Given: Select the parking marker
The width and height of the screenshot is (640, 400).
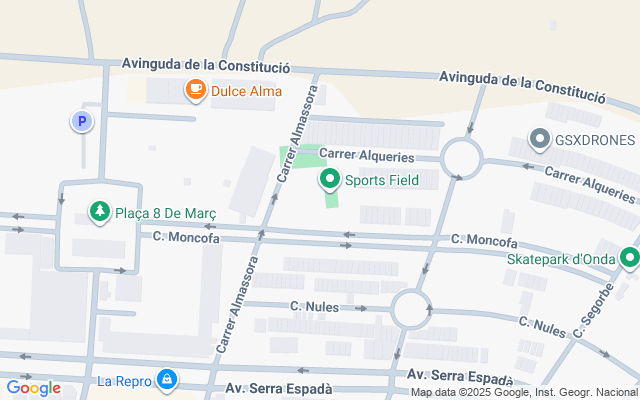Looking at the screenshot, I should point(82,122).
